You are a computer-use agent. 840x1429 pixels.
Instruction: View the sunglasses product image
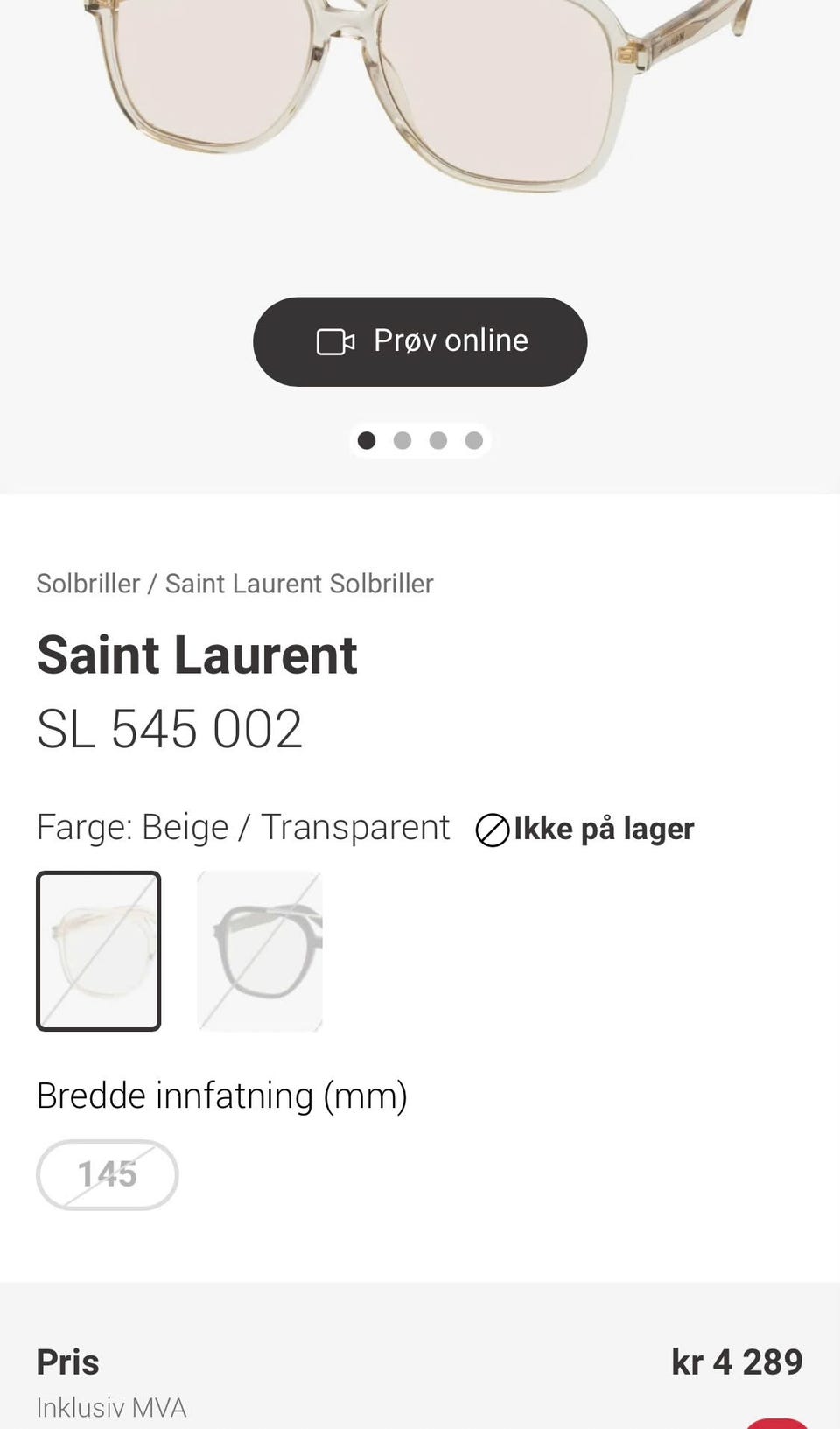point(420,96)
